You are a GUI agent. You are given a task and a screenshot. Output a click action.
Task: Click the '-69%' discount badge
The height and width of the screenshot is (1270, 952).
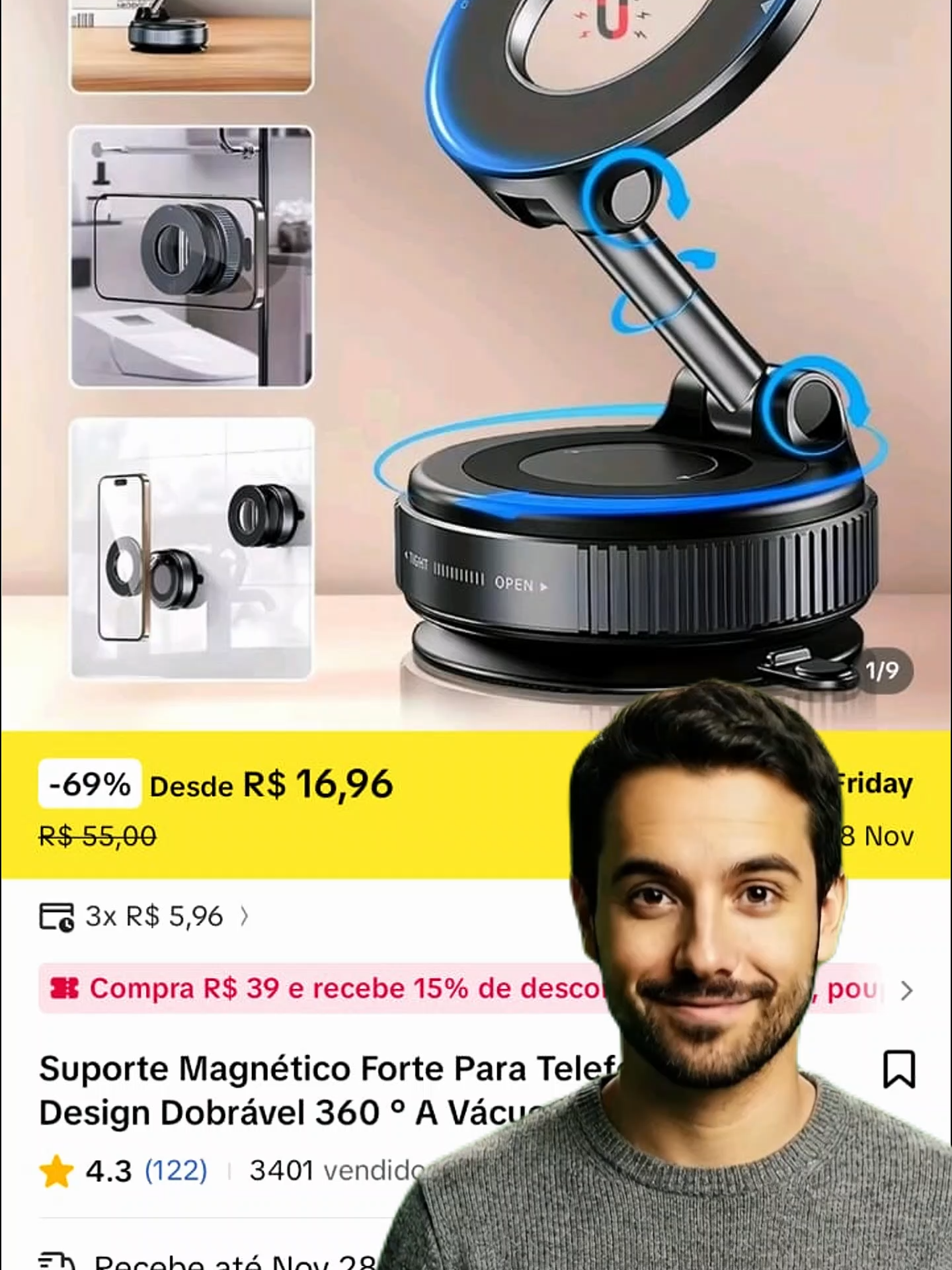coord(88,786)
